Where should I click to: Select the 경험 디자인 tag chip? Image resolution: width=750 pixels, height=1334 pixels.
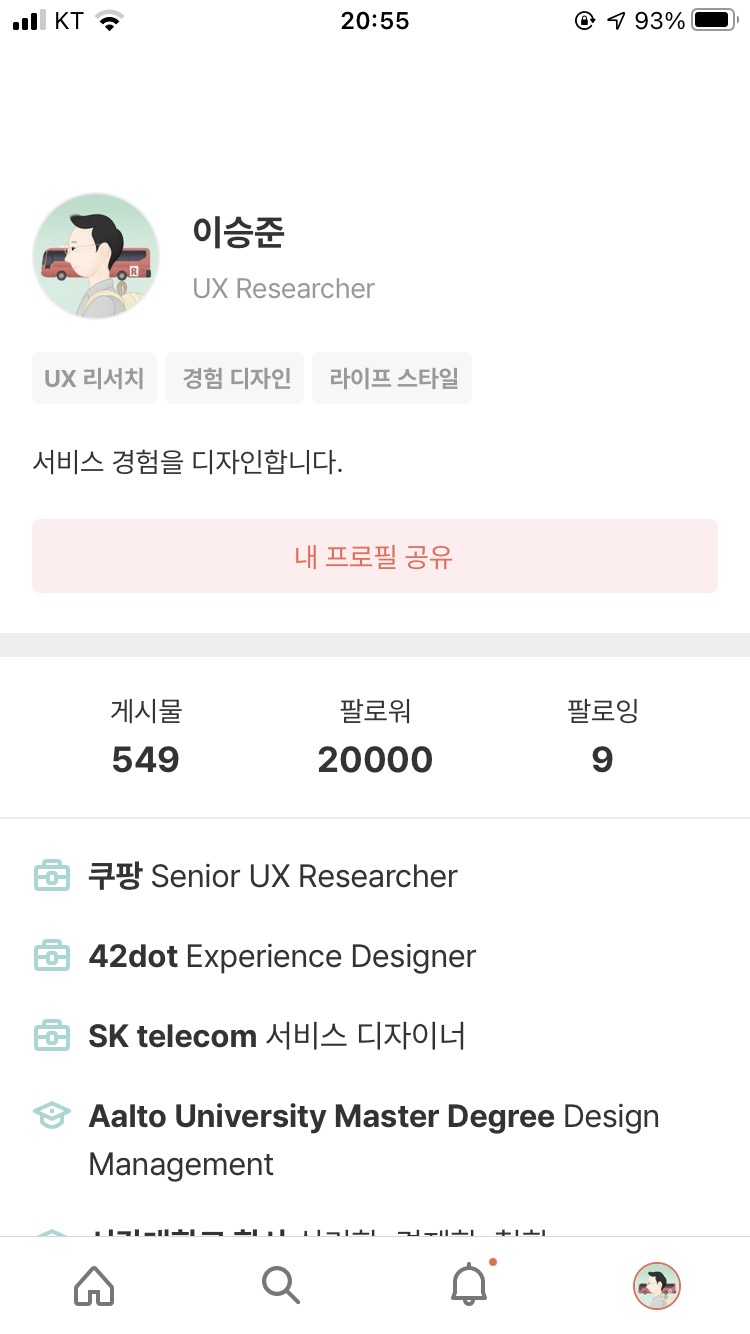(235, 378)
